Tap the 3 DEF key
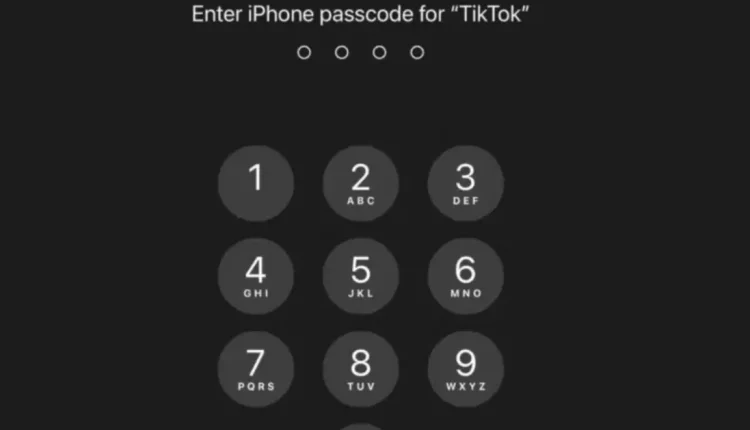Screen dimensions: 750x430 pyautogui.click(x=465, y=184)
